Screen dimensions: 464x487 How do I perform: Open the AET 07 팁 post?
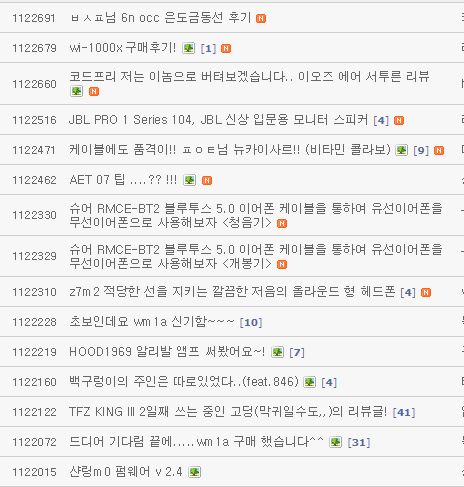(123, 180)
